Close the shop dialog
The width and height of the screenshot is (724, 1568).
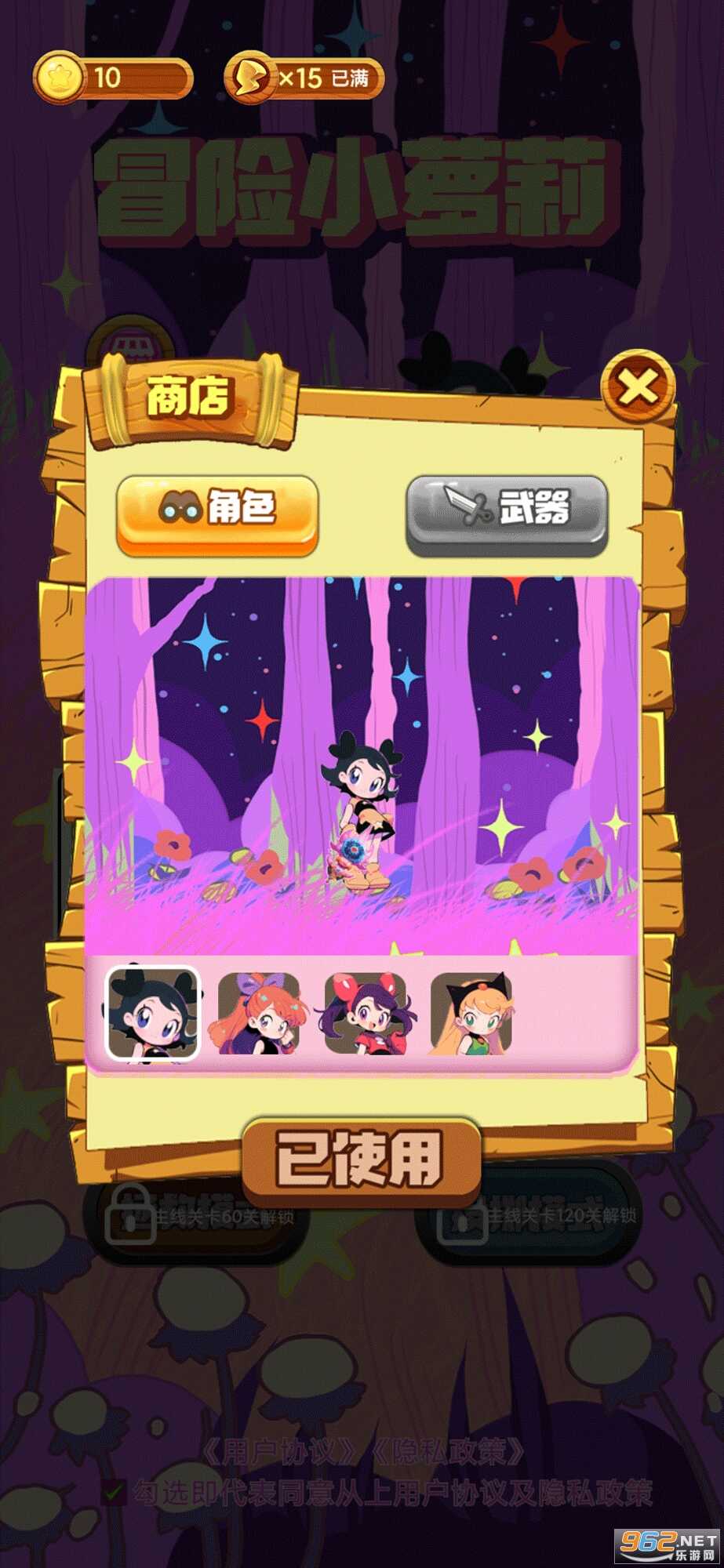638,387
